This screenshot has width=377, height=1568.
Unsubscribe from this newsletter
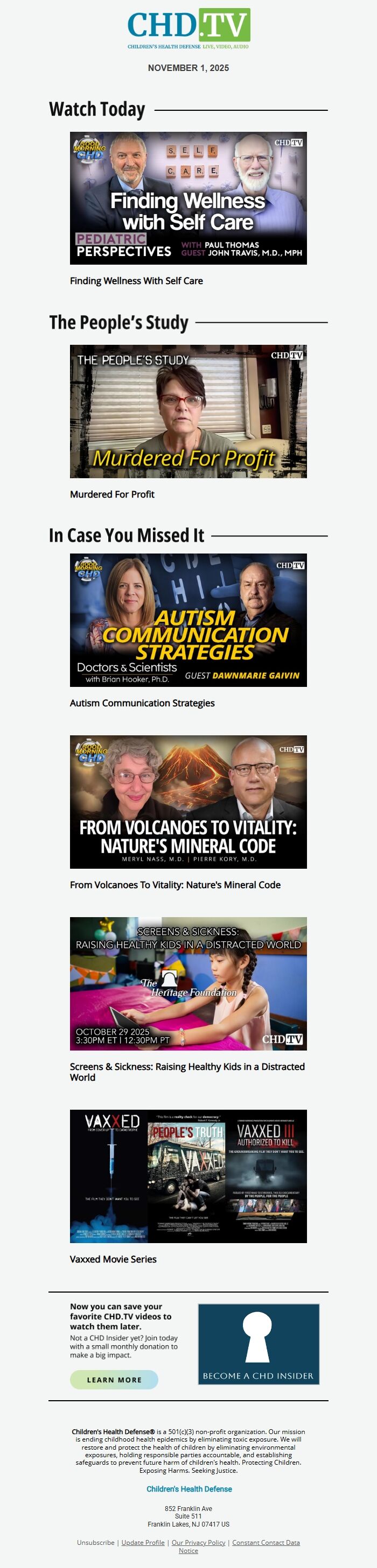(x=95, y=1542)
